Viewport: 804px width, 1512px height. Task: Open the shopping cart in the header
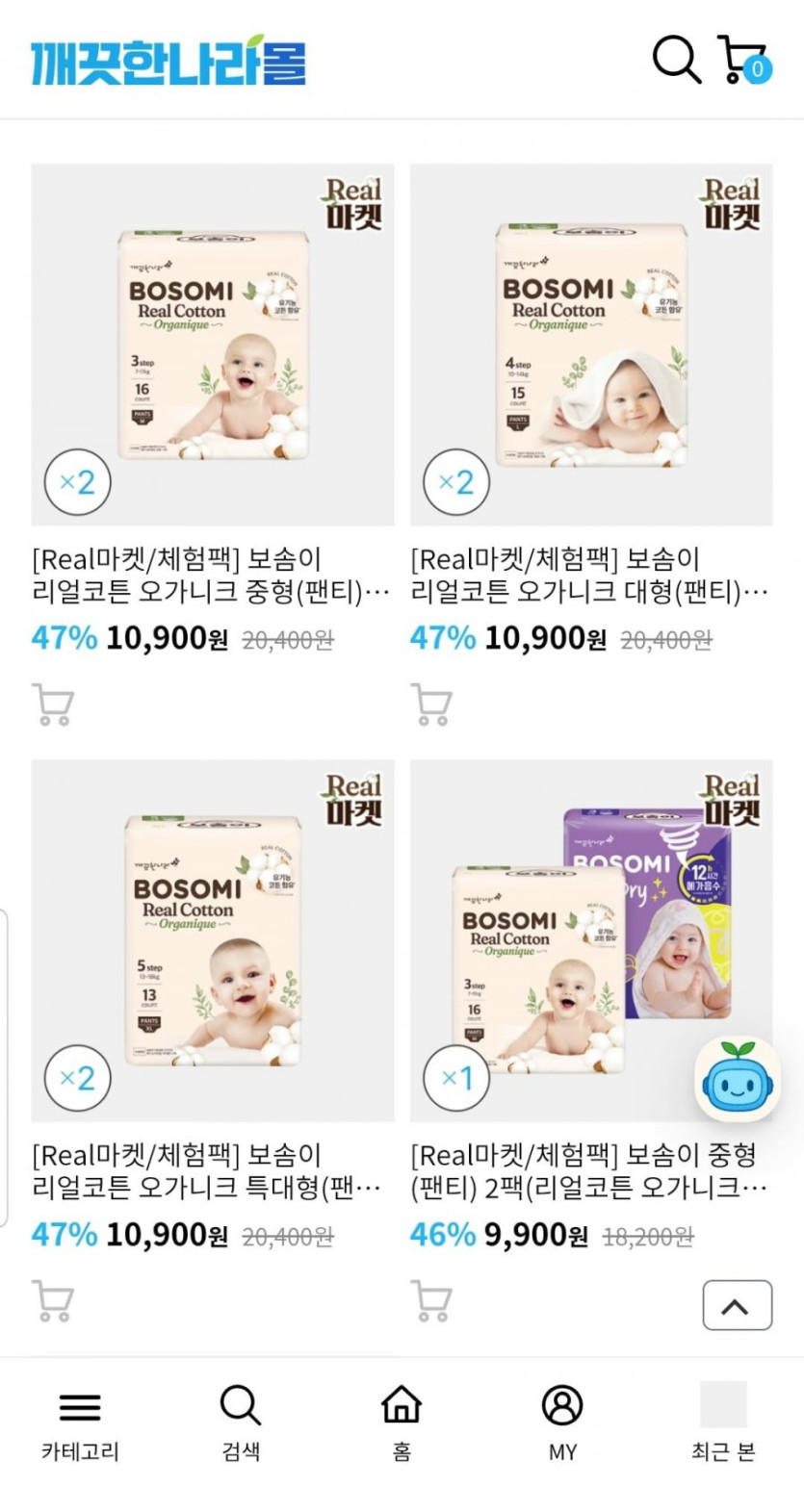pyautogui.click(x=743, y=59)
